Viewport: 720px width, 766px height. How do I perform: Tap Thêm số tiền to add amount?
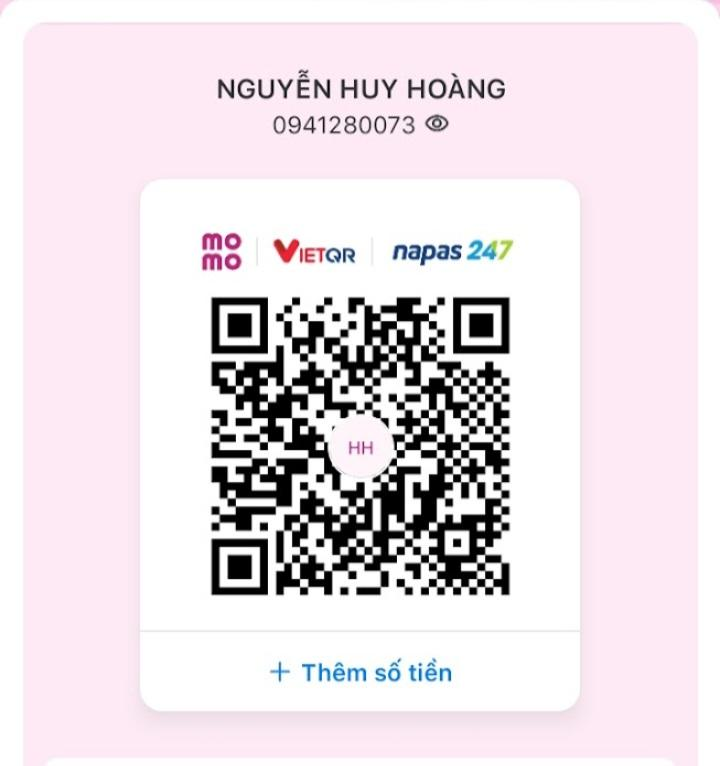361,672
